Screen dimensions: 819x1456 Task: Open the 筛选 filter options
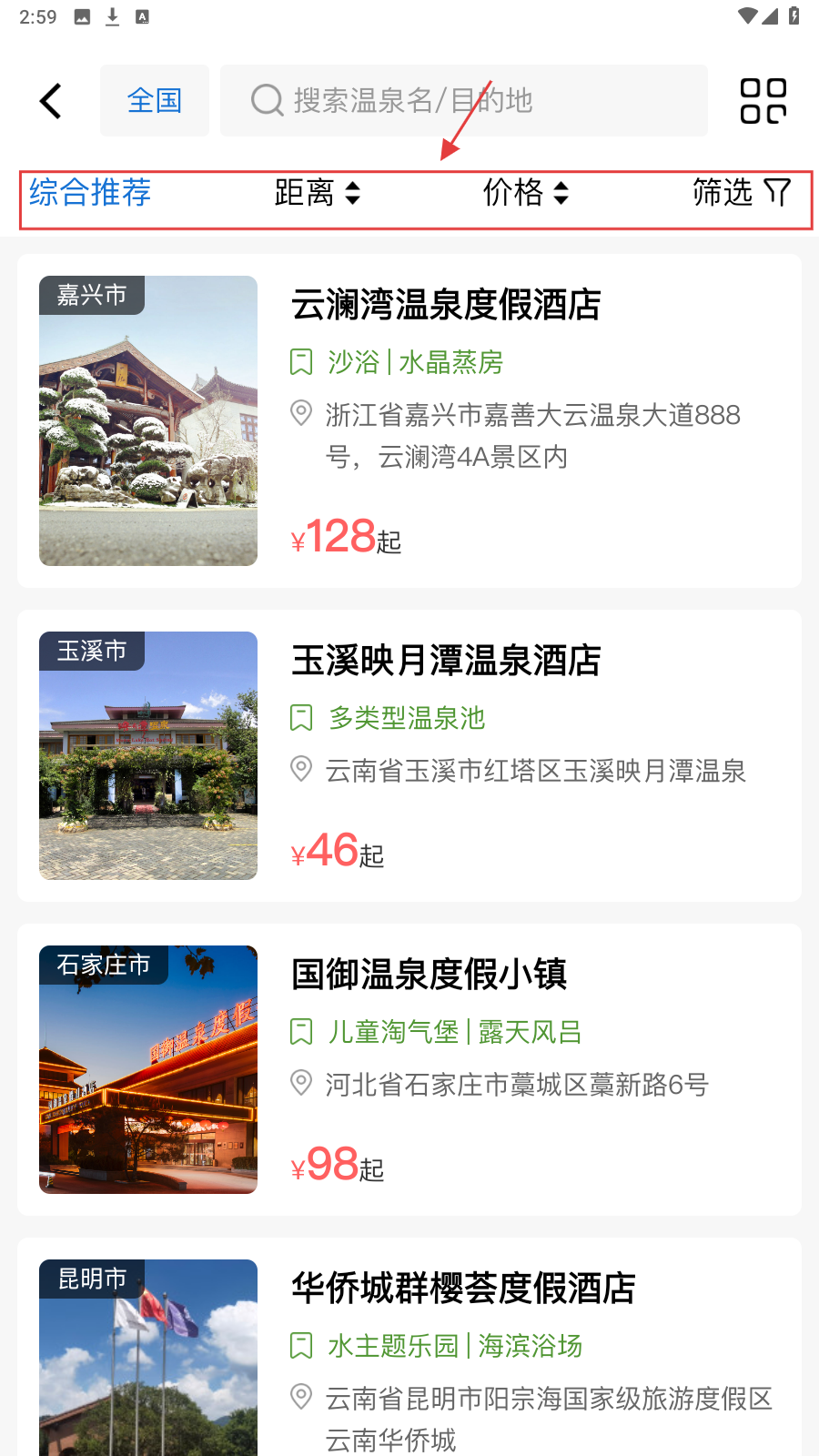tap(741, 193)
